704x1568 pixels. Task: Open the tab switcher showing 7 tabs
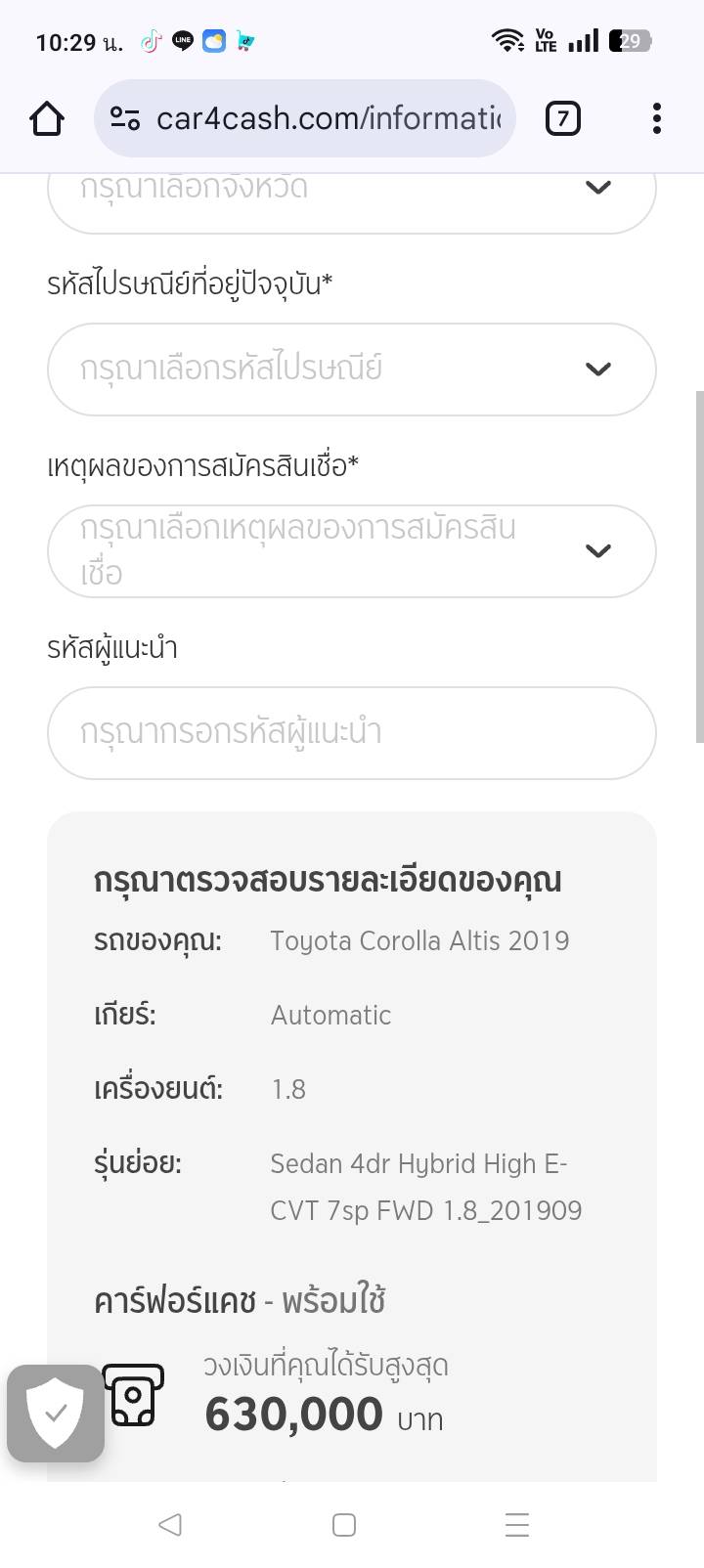click(562, 119)
